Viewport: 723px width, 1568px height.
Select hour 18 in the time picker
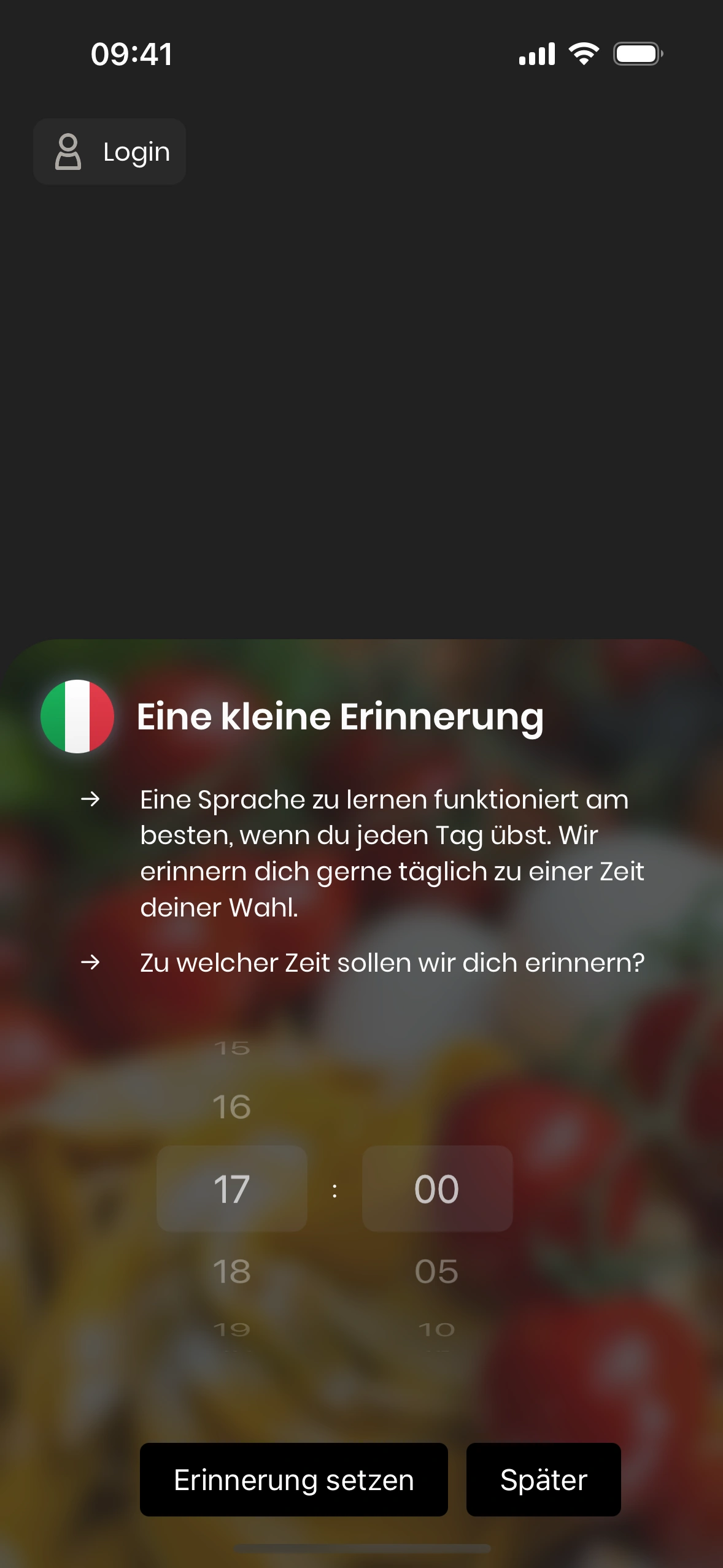pyautogui.click(x=231, y=1271)
